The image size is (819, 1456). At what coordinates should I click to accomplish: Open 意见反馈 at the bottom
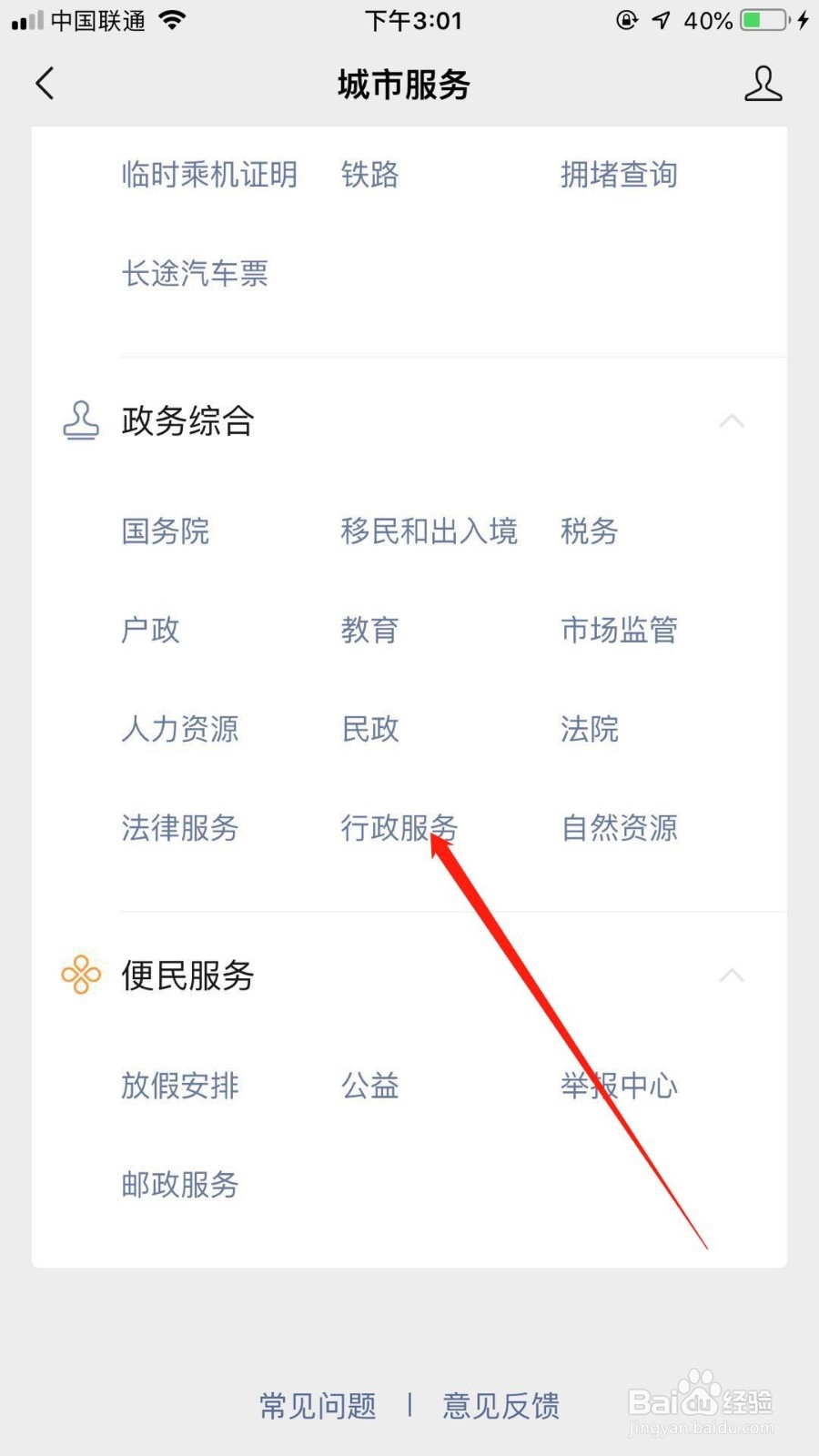pyautogui.click(x=501, y=1407)
